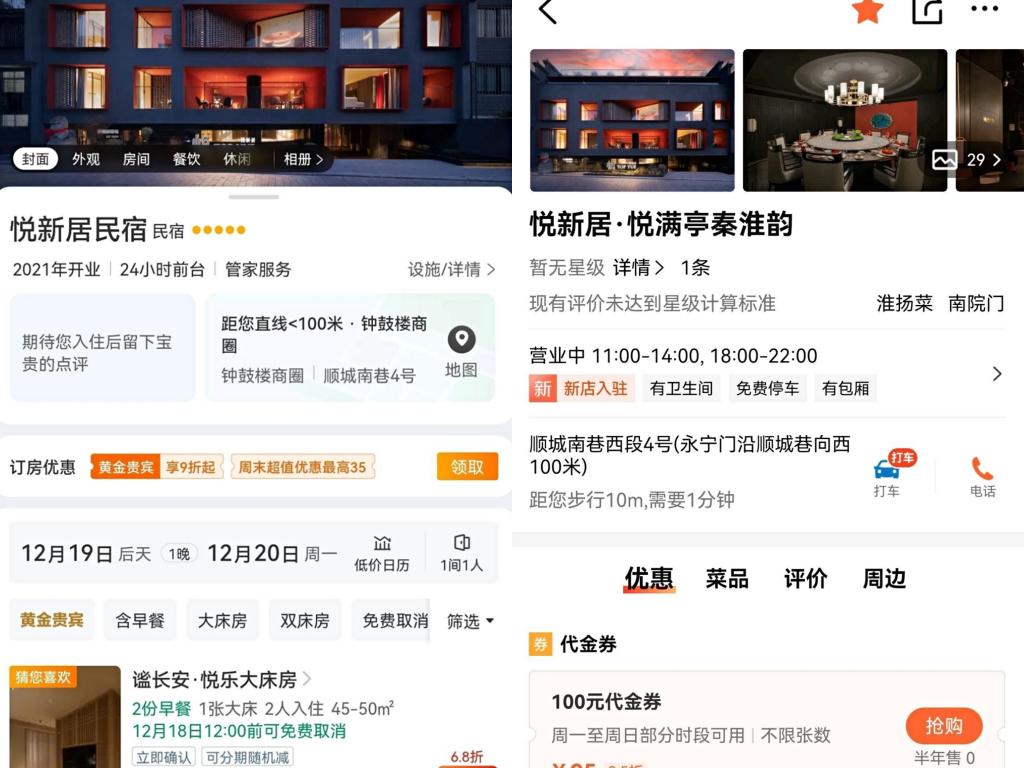Switch hotel photos to 外观 tab
1024x768 pixels.
pyautogui.click(x=86, y=159)
